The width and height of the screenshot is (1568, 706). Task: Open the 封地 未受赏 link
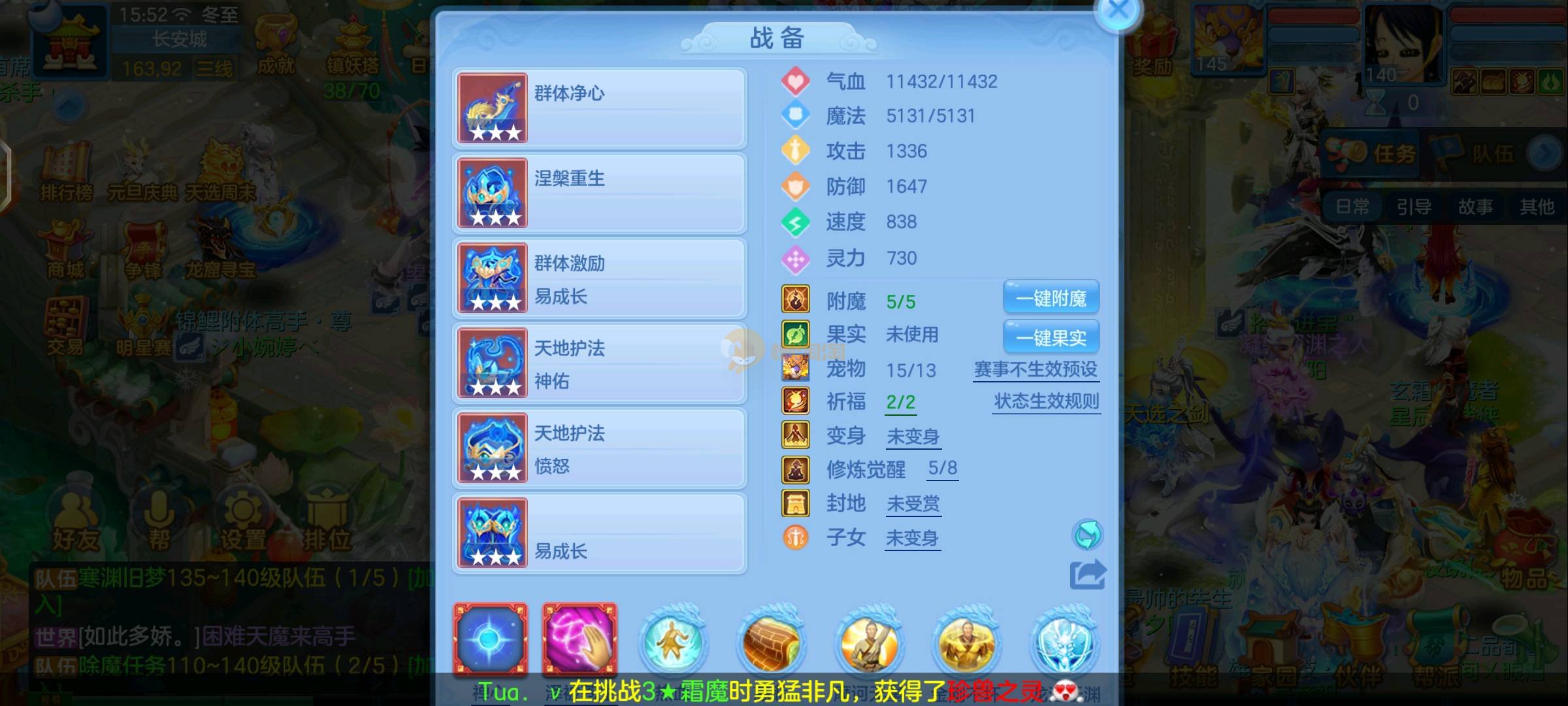pos(913,503)
